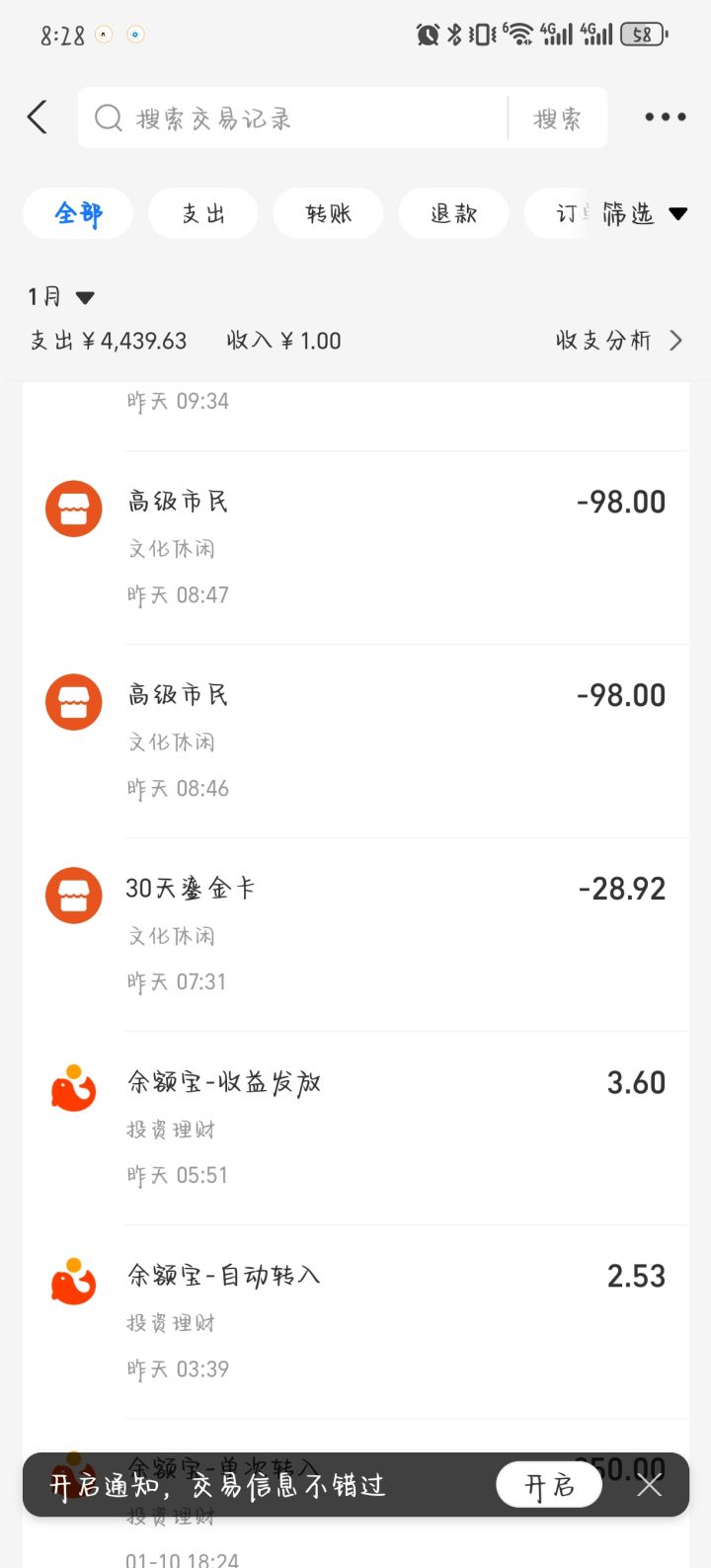The width and height of the screenshot is (711, 1568).
Task: Switch to the 转账 filter
Action: click(328, 213)
